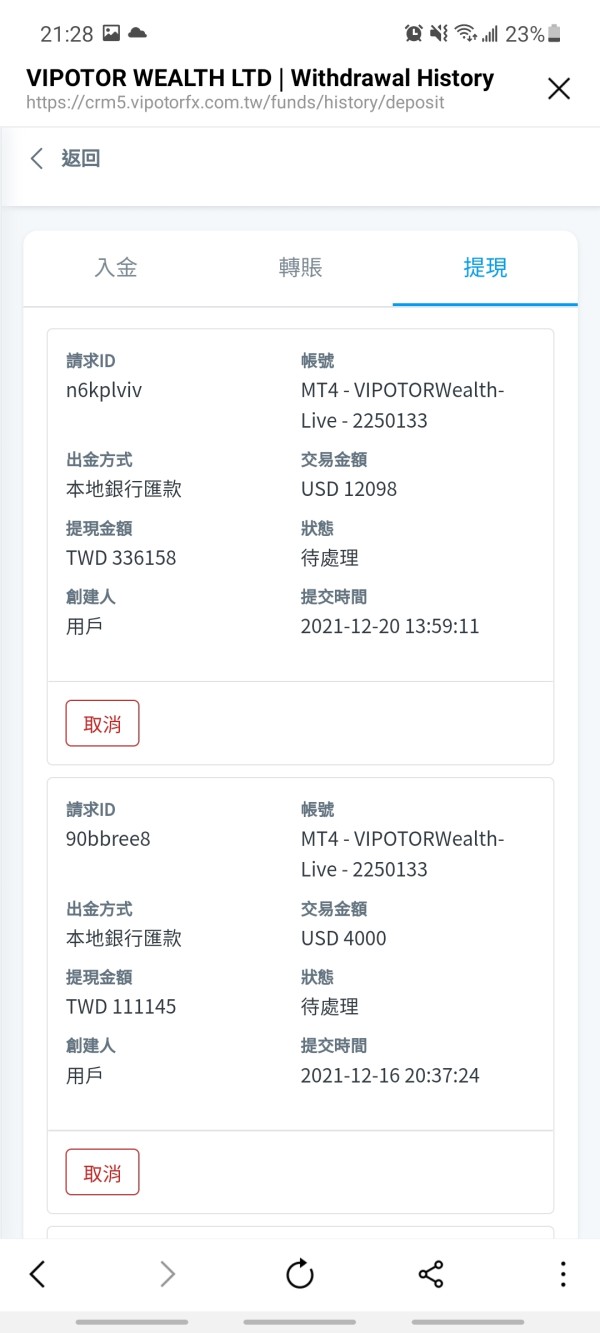Switch to the 轉賬 tab
Screen dimensions: 600x1333
coord(300,268)
